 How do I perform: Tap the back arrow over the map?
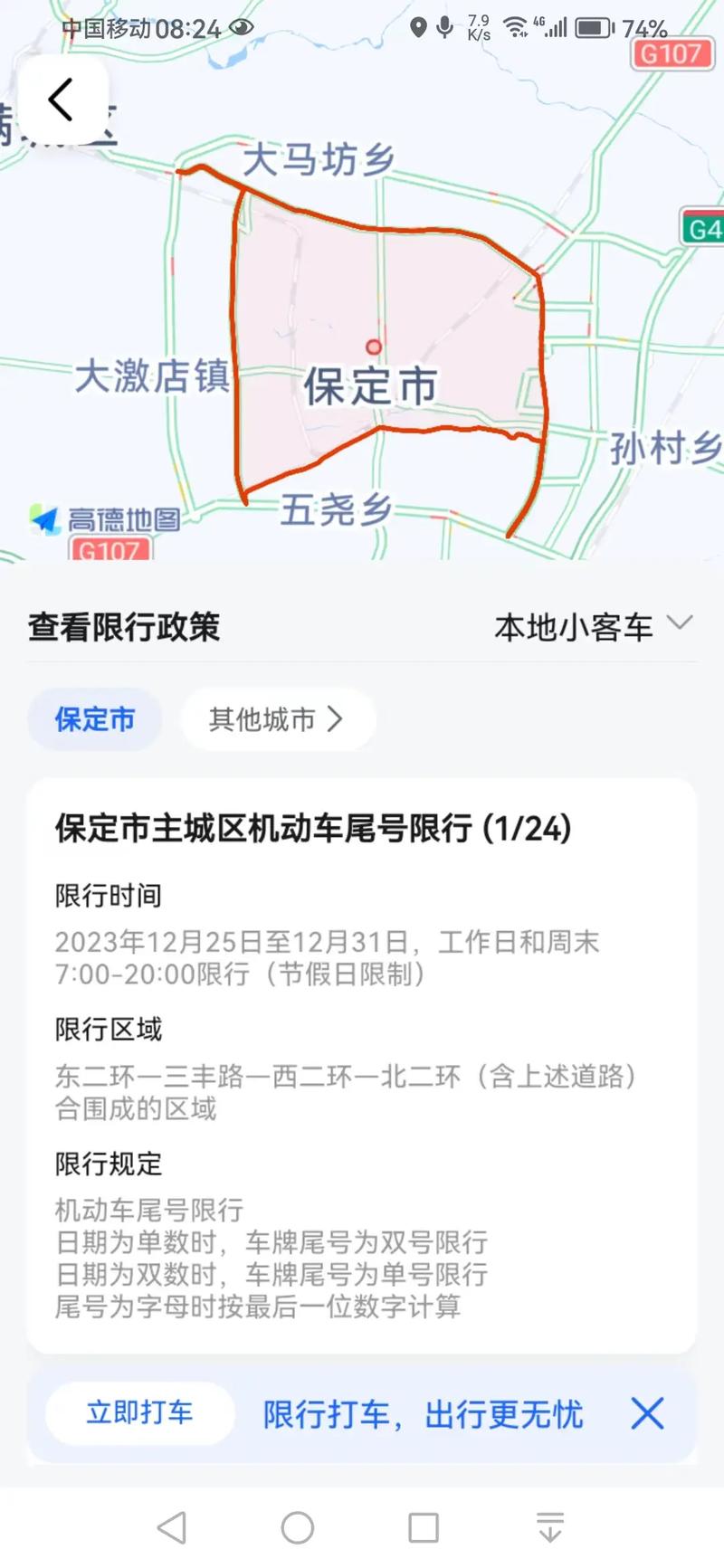[x=61, y=98]
